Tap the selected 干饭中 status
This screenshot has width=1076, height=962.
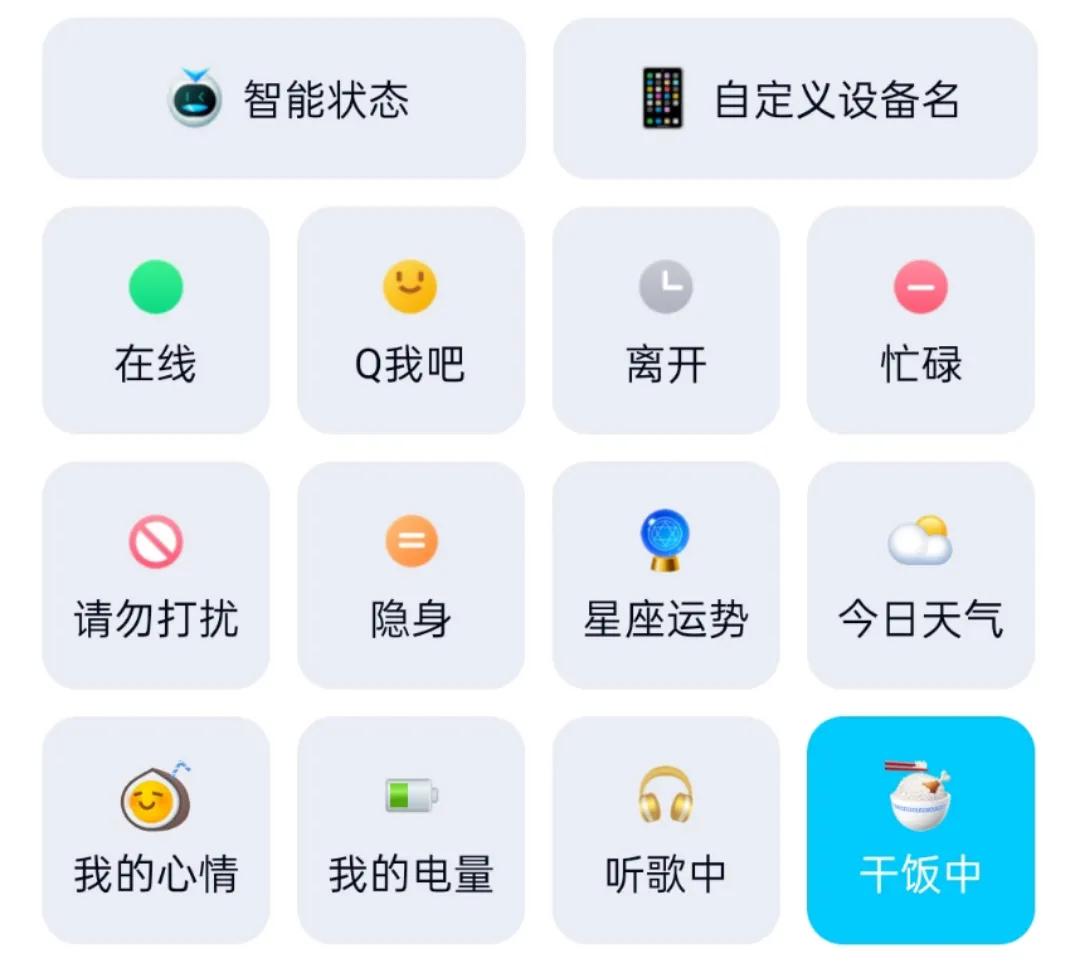coord(921,831)
